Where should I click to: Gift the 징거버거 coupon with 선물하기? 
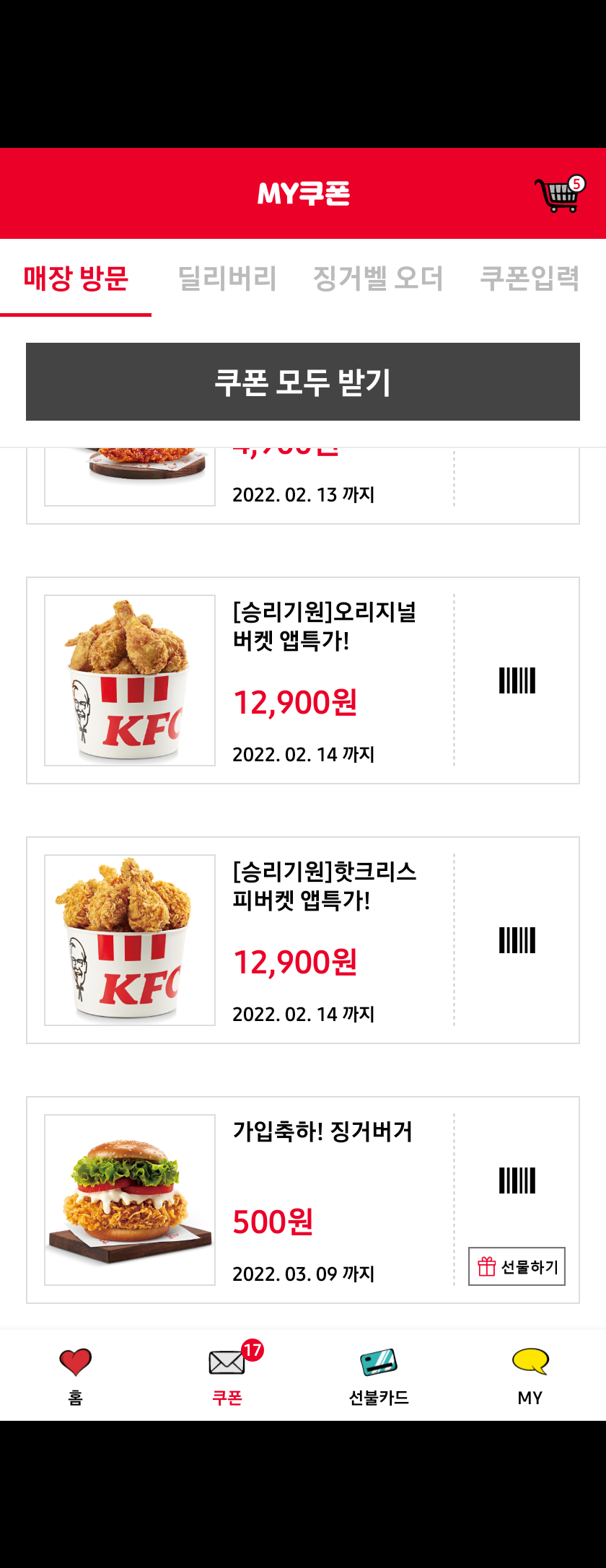click(x=517, y=1266)
